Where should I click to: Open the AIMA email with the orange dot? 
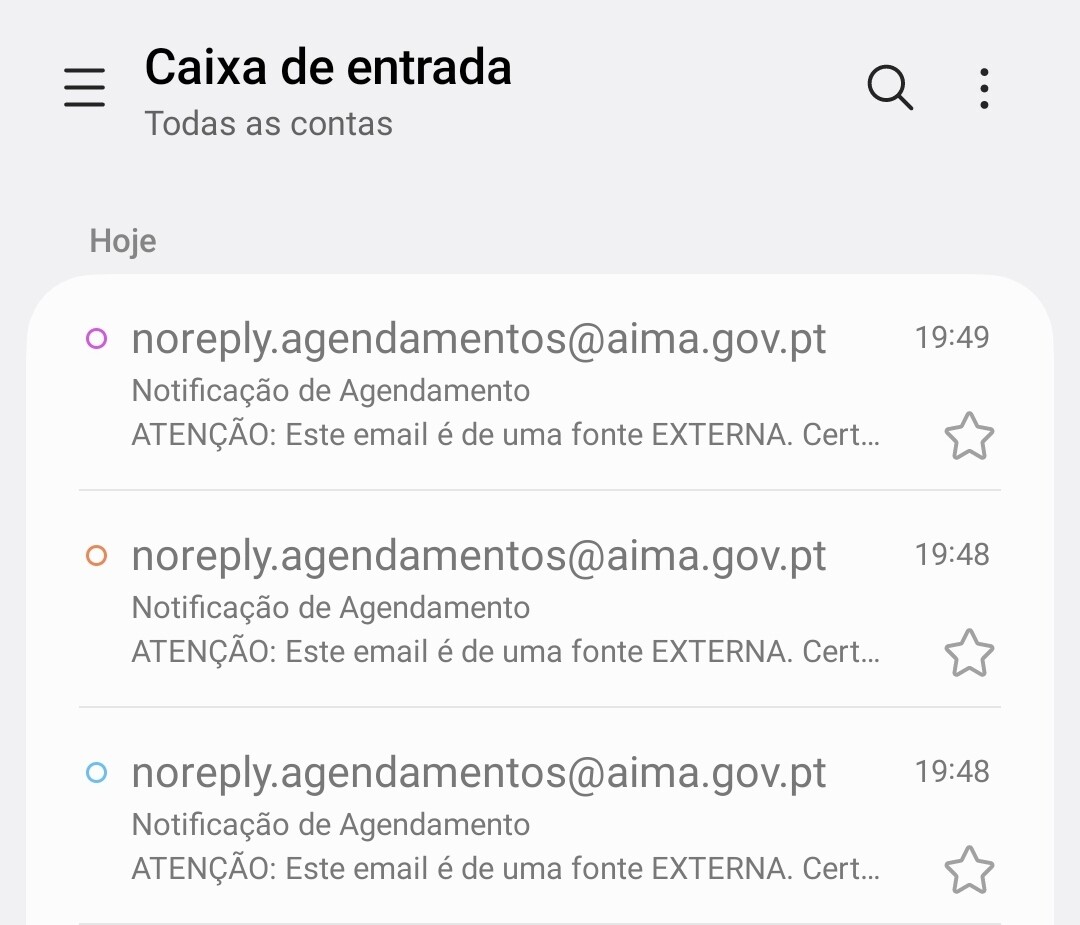tap(480, 605)
